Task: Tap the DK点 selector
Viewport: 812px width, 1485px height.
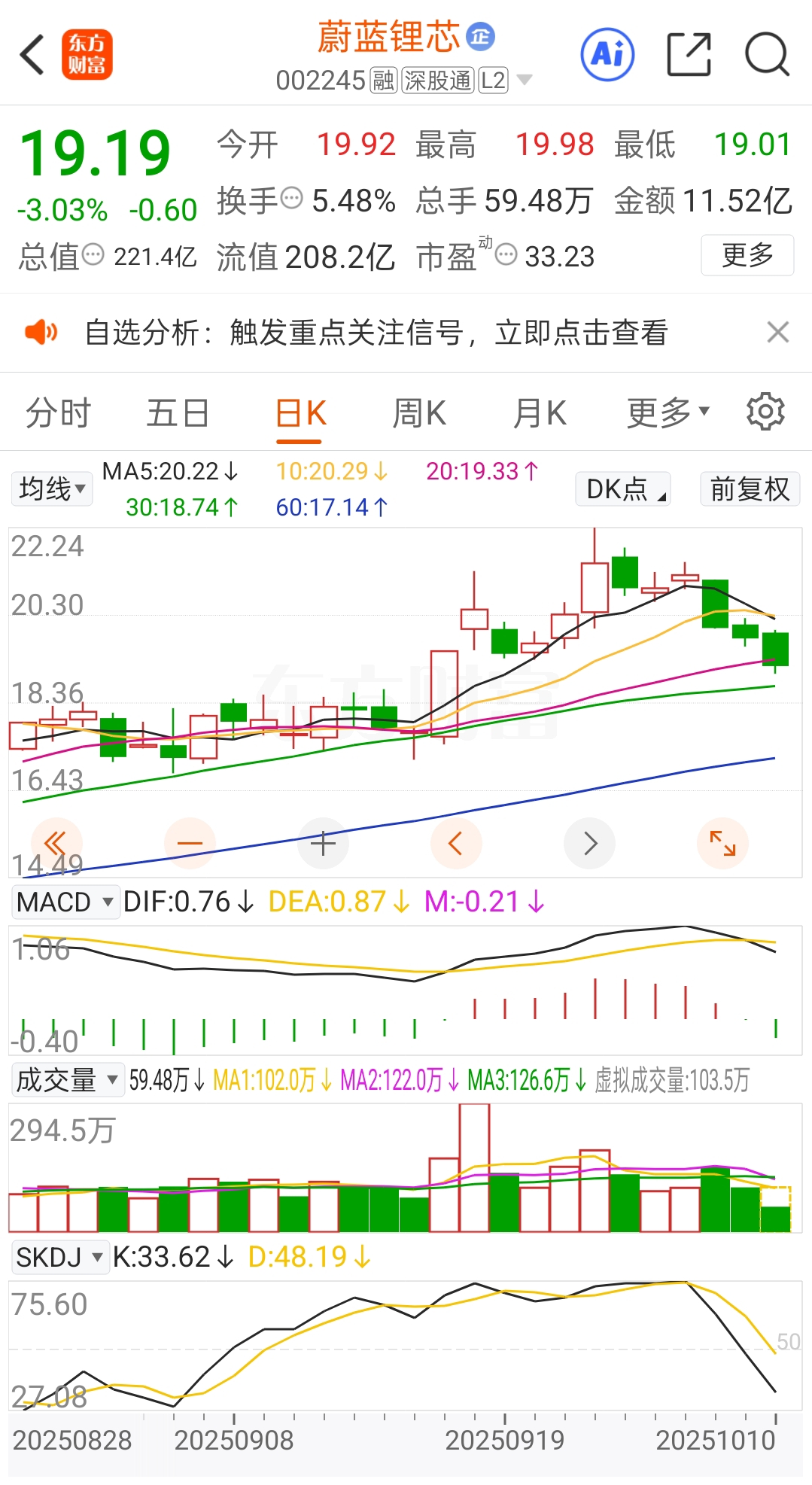Action: pos(622,489)
